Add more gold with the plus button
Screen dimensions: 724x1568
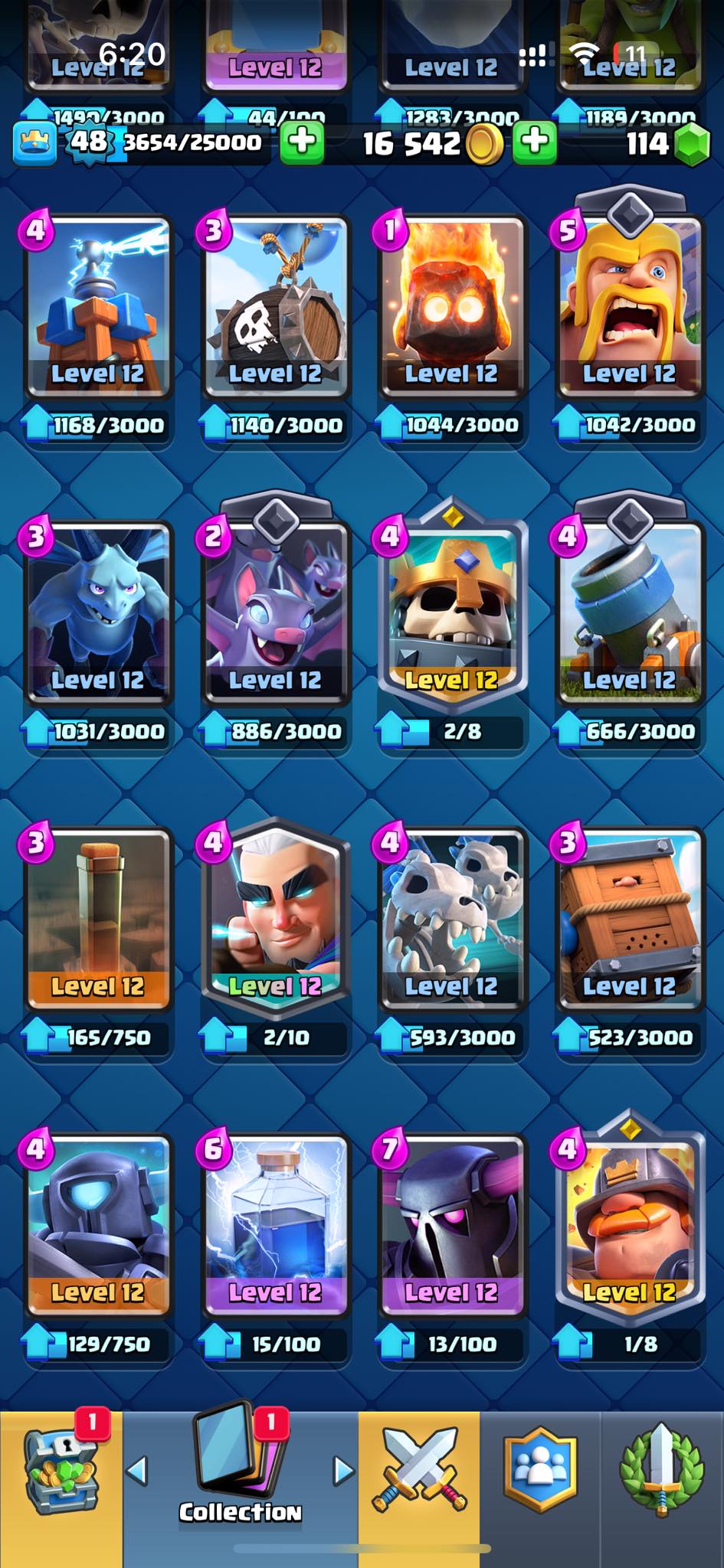tap(534, 142)
